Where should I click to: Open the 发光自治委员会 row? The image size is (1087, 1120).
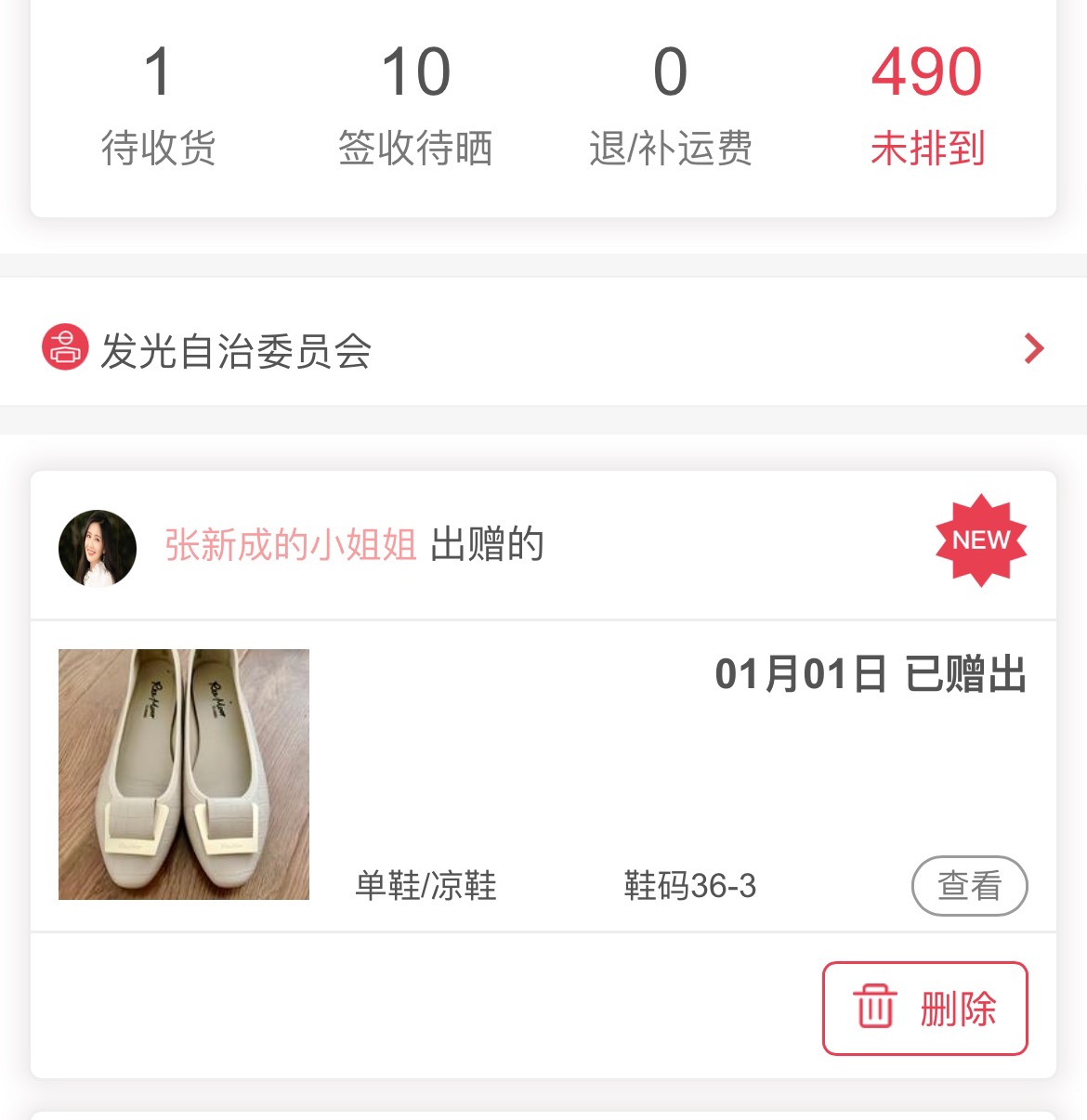pos(543,350)
